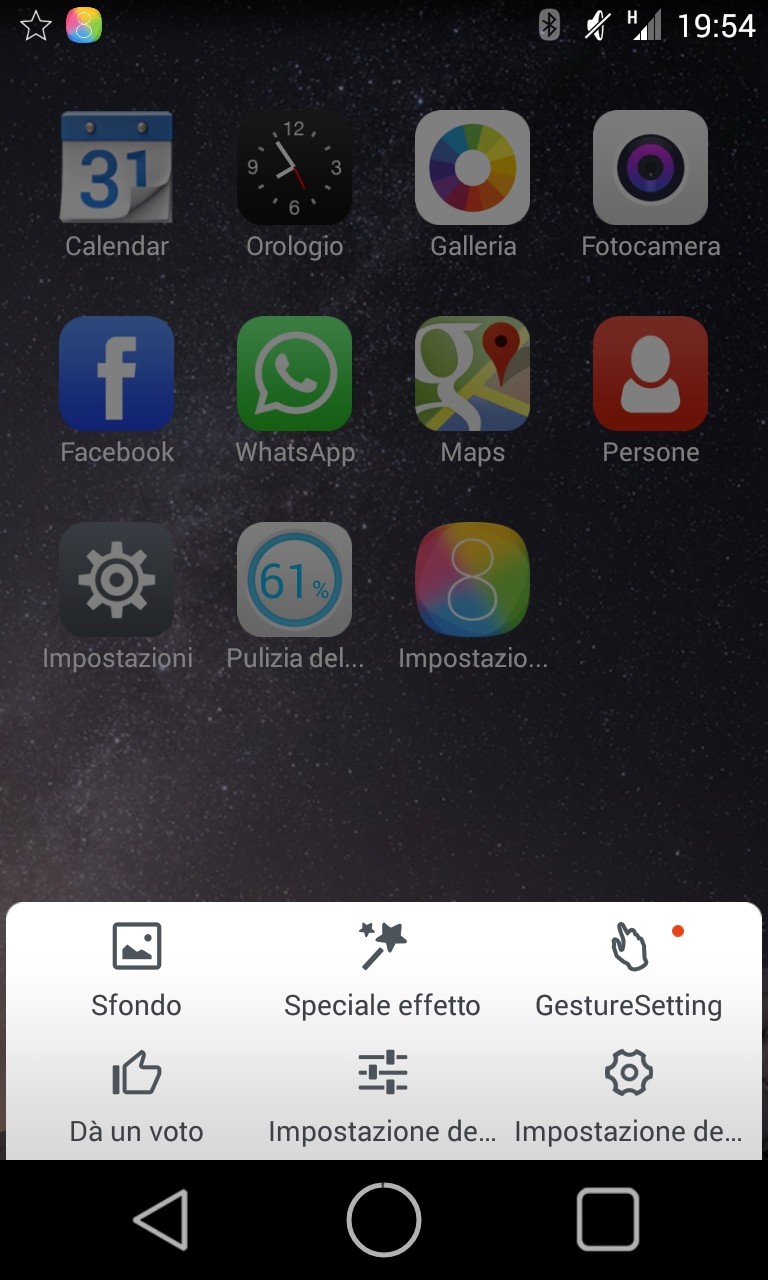Open Sfondo wallpaper option
Screen dimensions: 768x1280
[136, 968]
